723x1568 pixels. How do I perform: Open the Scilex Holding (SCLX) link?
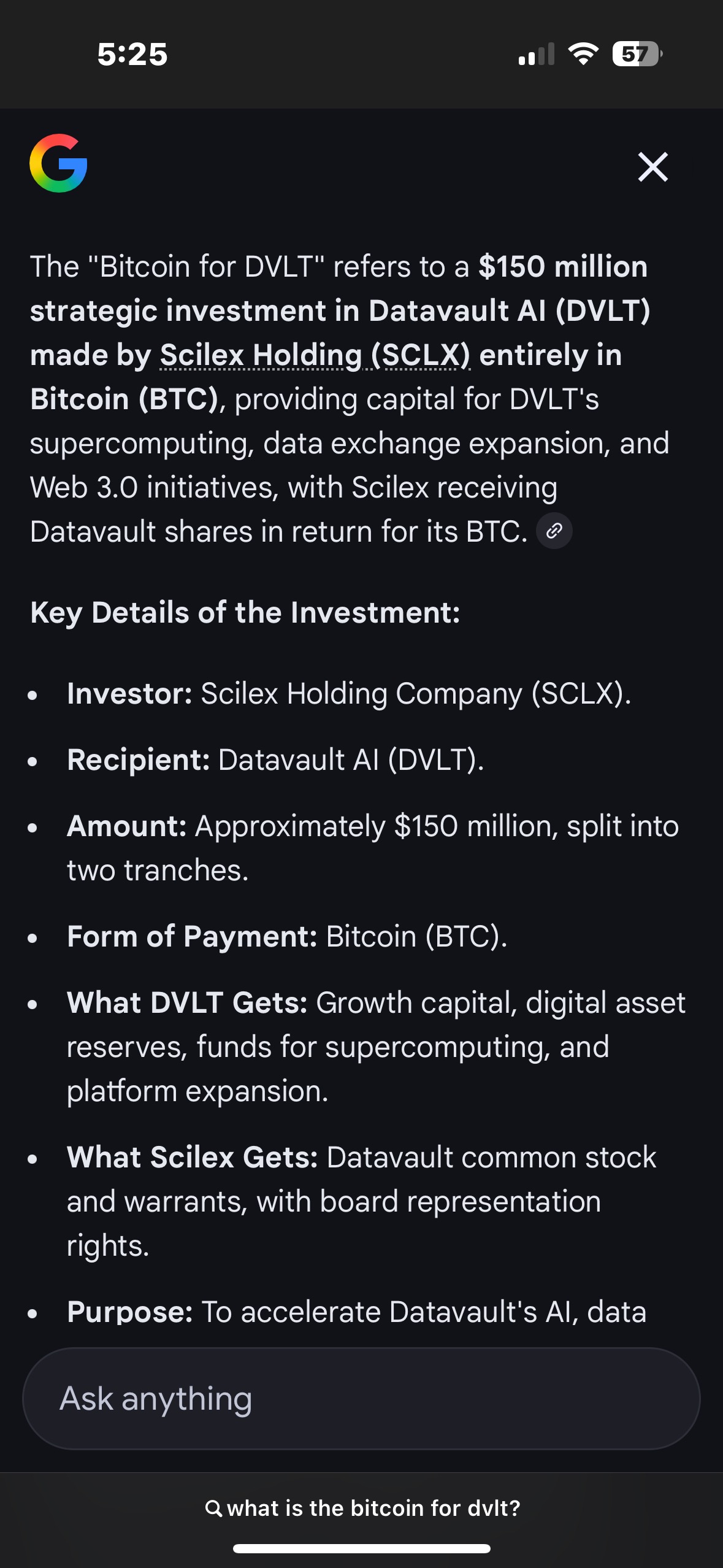pos(315,355)
